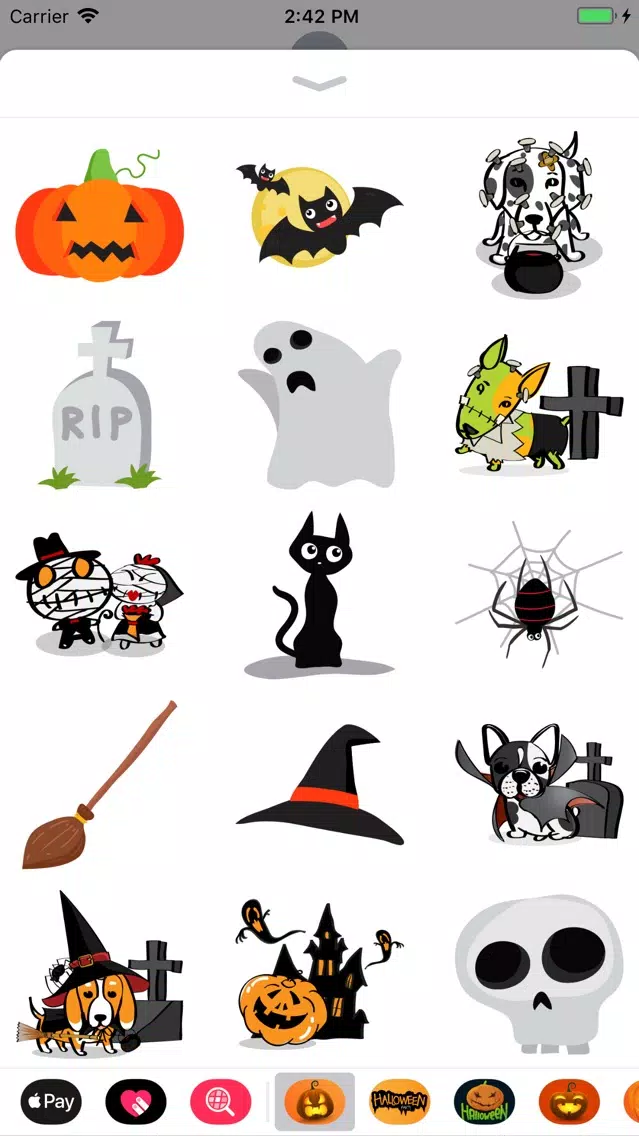Select the witch hat sticker
The height and width of the screenshot is (1136, 639).
click(320, 785)
